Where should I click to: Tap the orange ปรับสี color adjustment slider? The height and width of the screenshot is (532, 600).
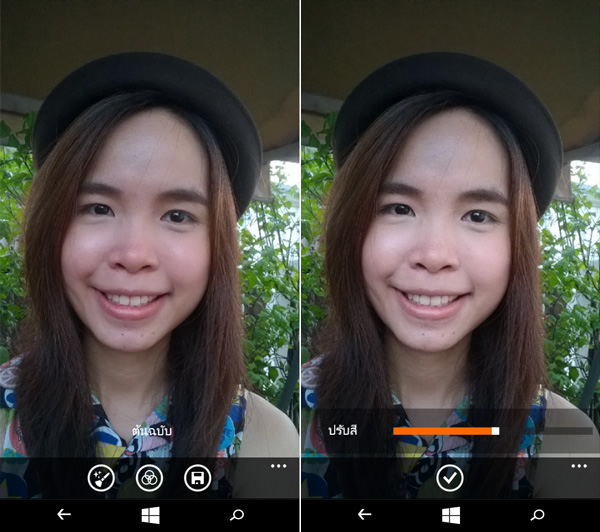[x=446, y=431]
